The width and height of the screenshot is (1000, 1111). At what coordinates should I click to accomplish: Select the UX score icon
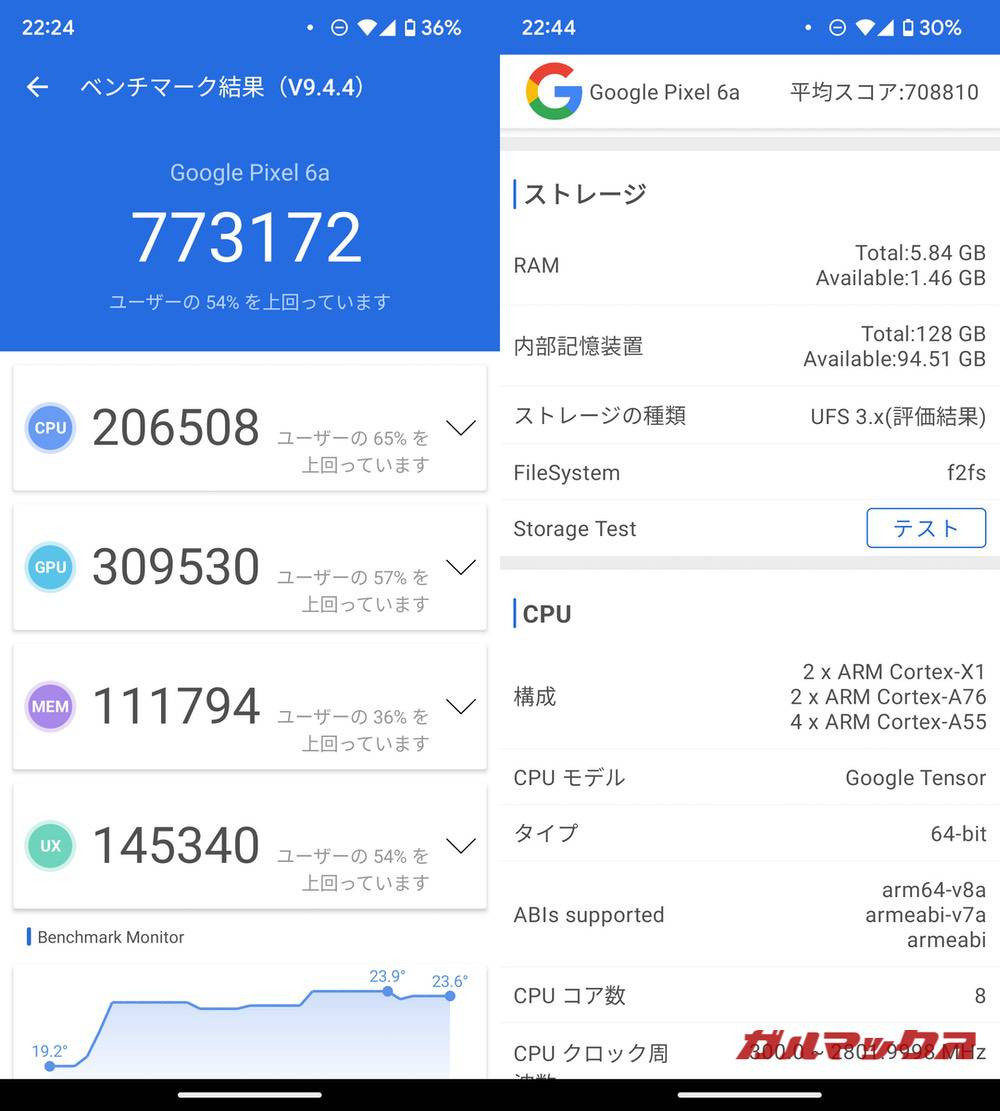(x=50, y=845)
